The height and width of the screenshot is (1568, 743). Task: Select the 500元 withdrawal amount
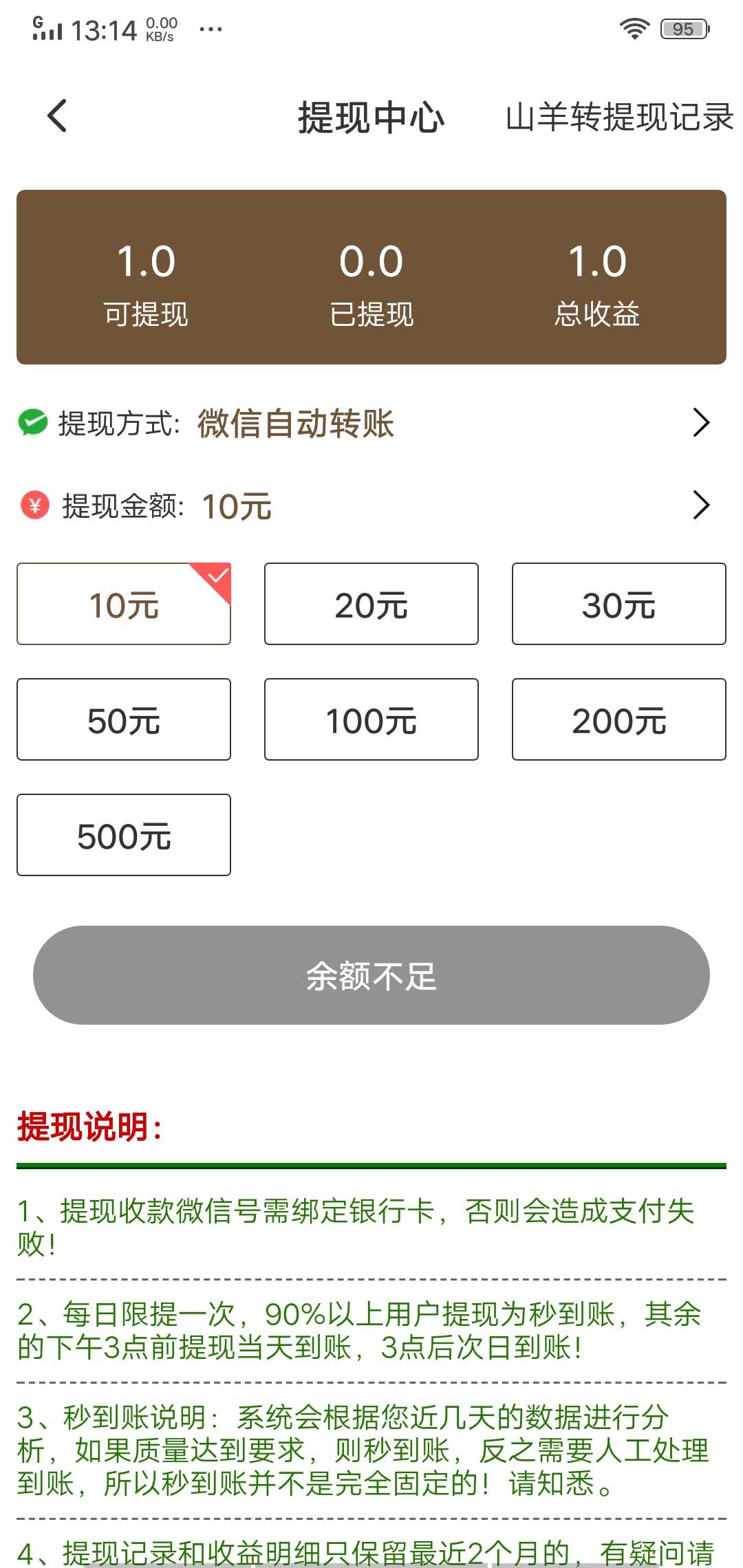(122, 835)
